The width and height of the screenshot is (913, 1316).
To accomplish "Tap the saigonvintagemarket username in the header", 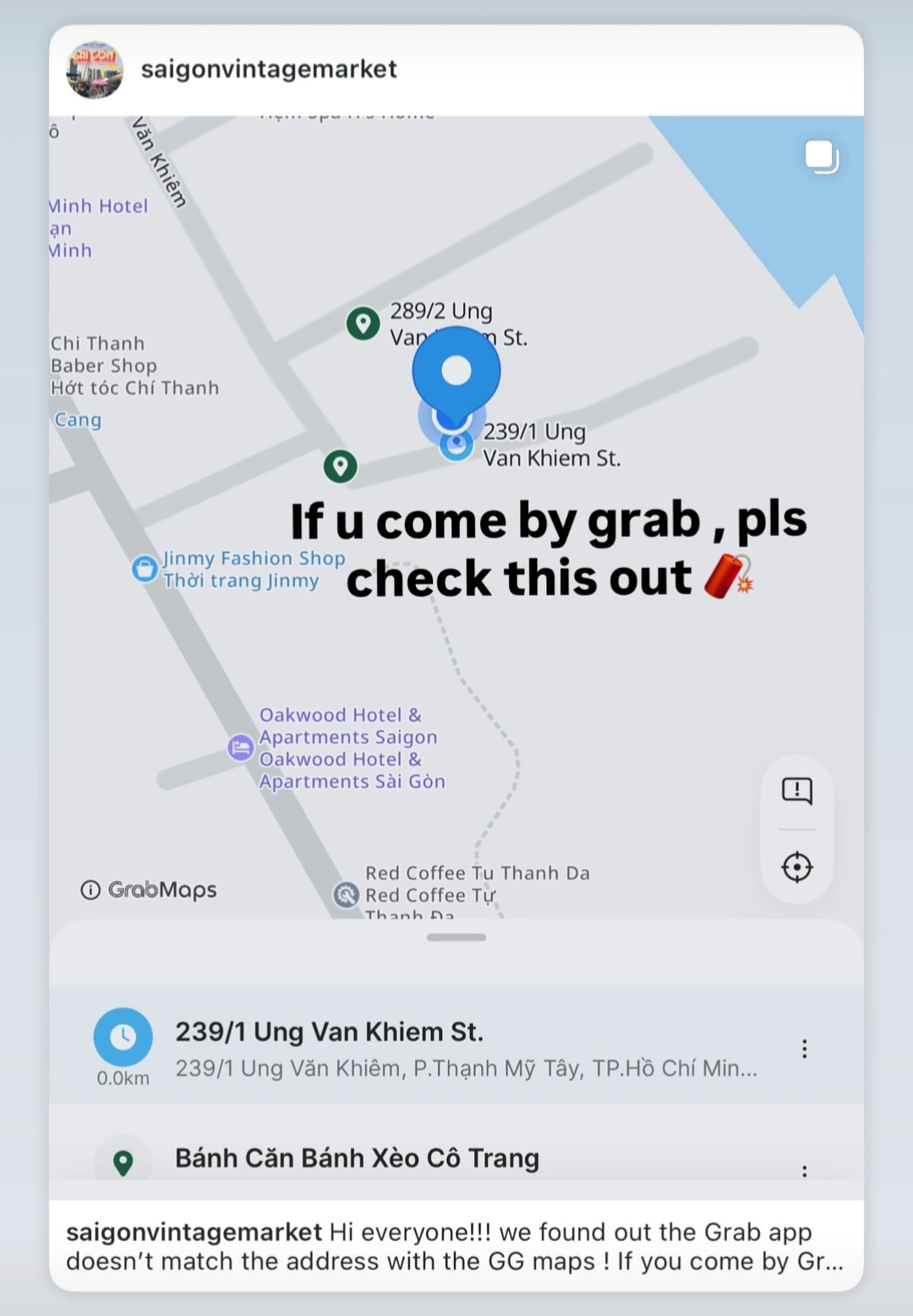I will point(269,69).
